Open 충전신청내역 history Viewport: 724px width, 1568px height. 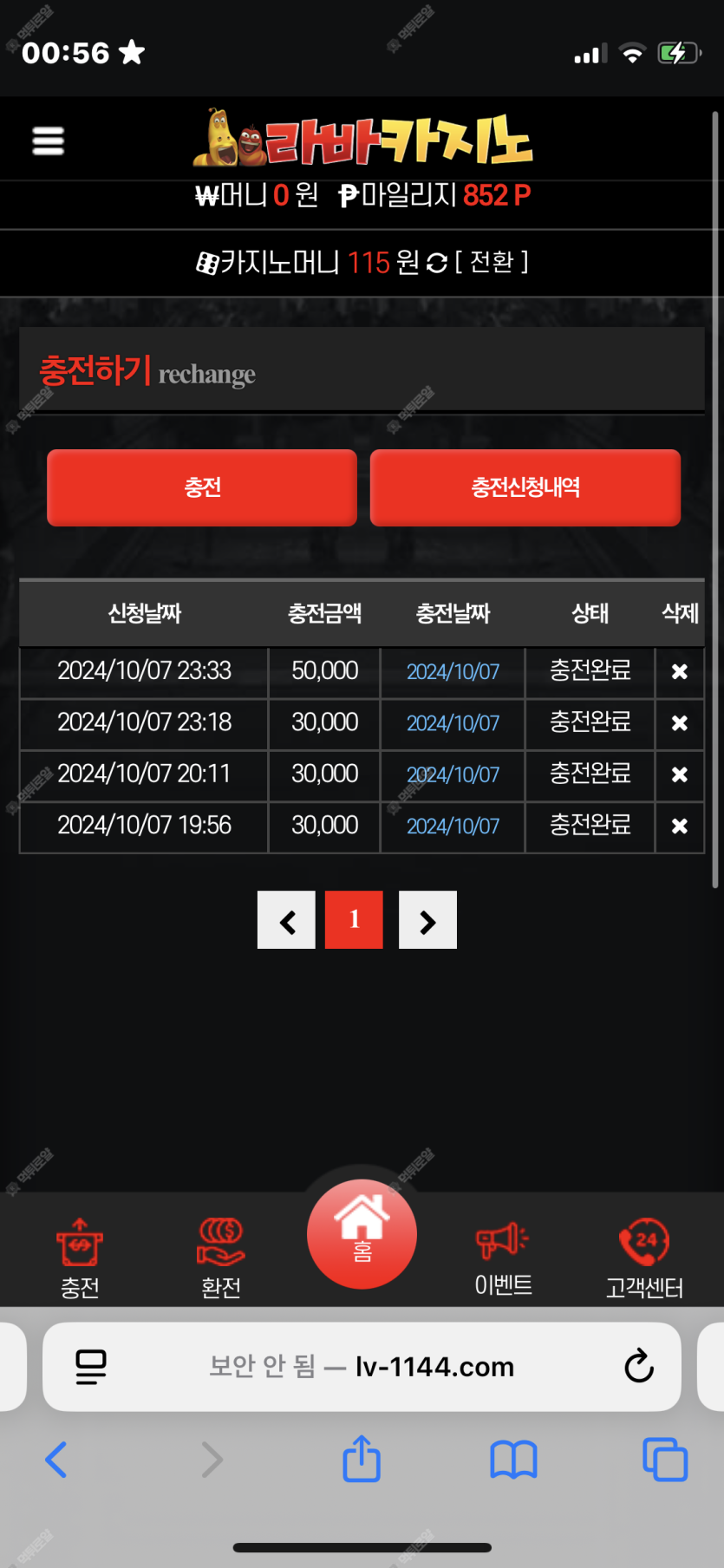(525, 487)
